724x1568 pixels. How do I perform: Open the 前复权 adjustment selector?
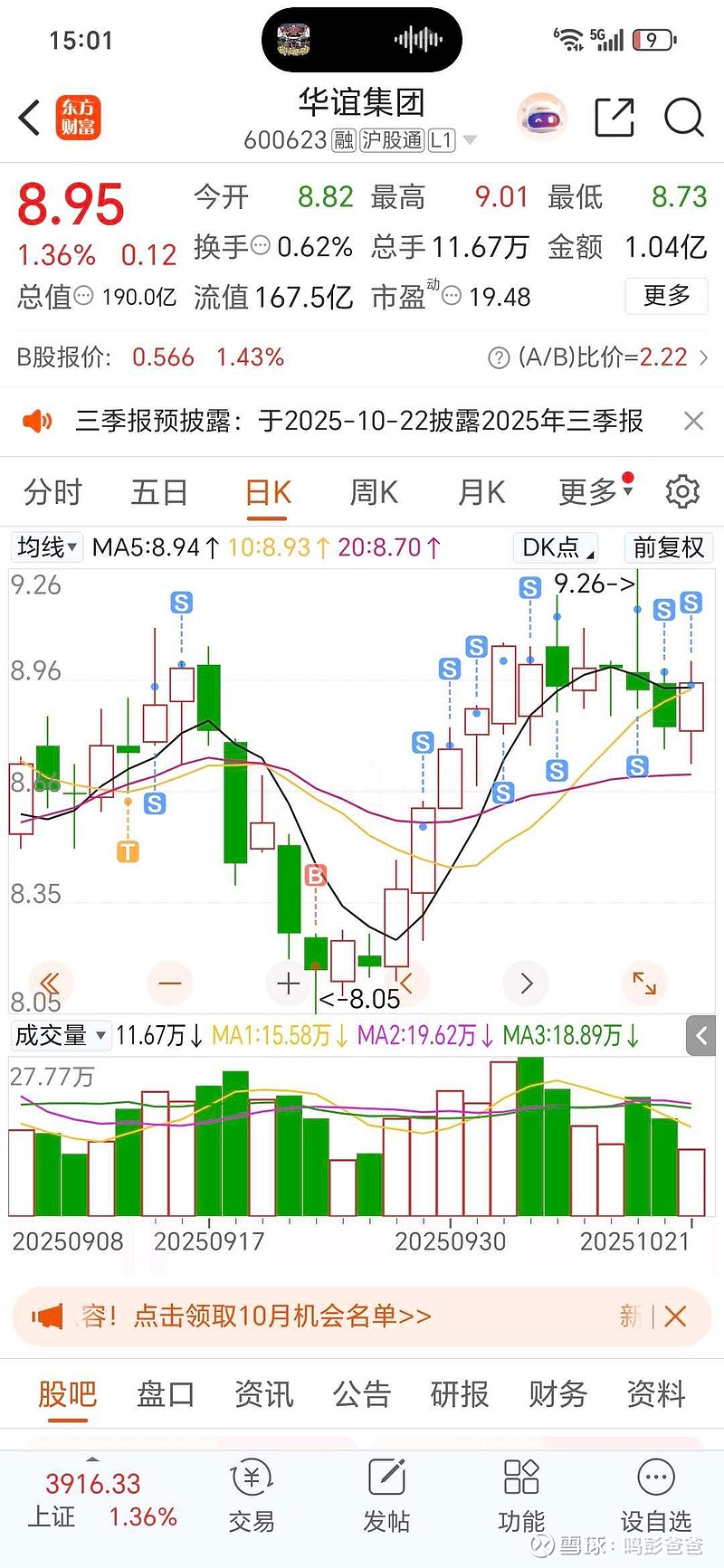click(668, 547)
